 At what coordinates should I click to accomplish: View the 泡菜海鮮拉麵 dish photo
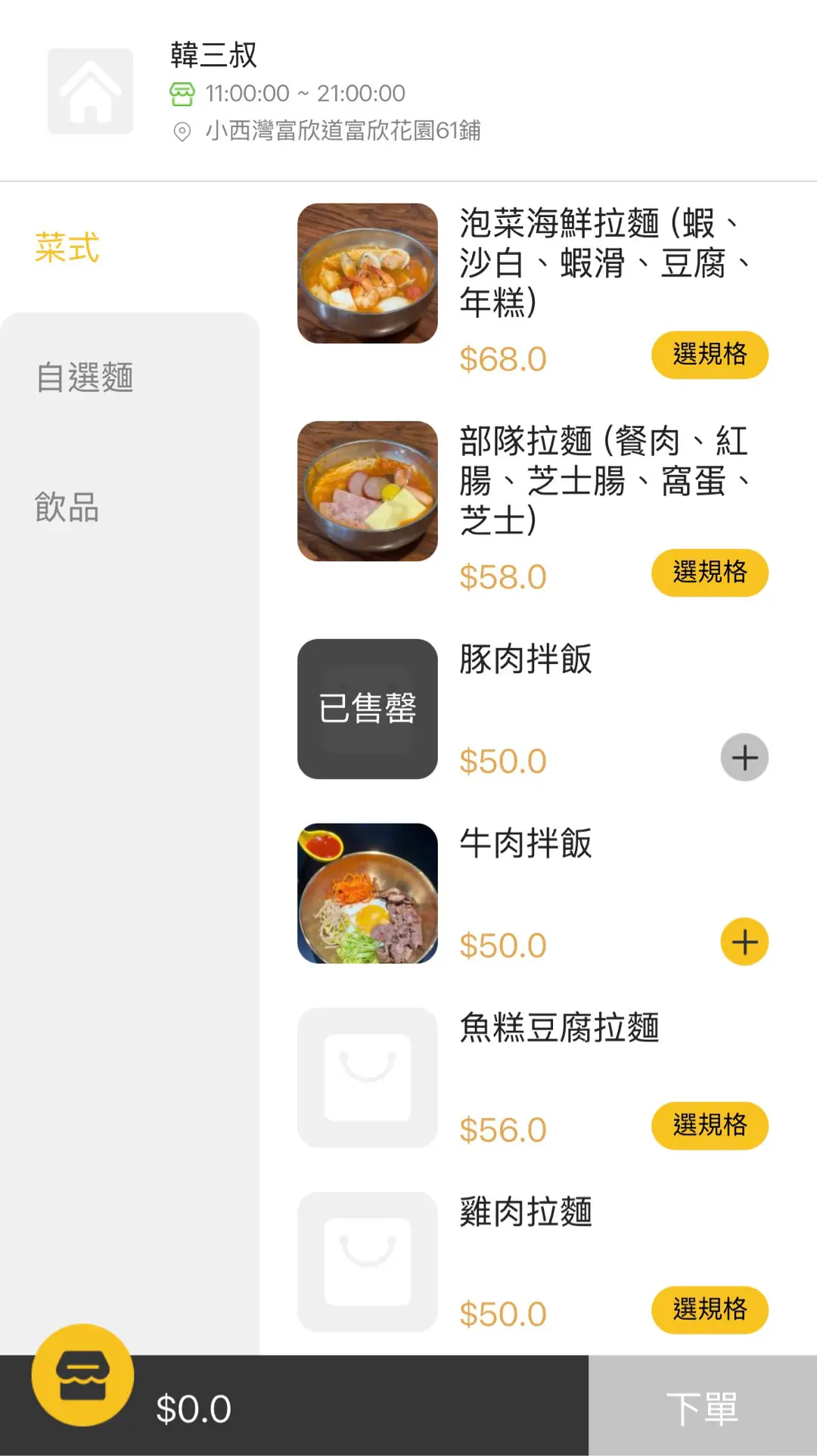(368, 273)
